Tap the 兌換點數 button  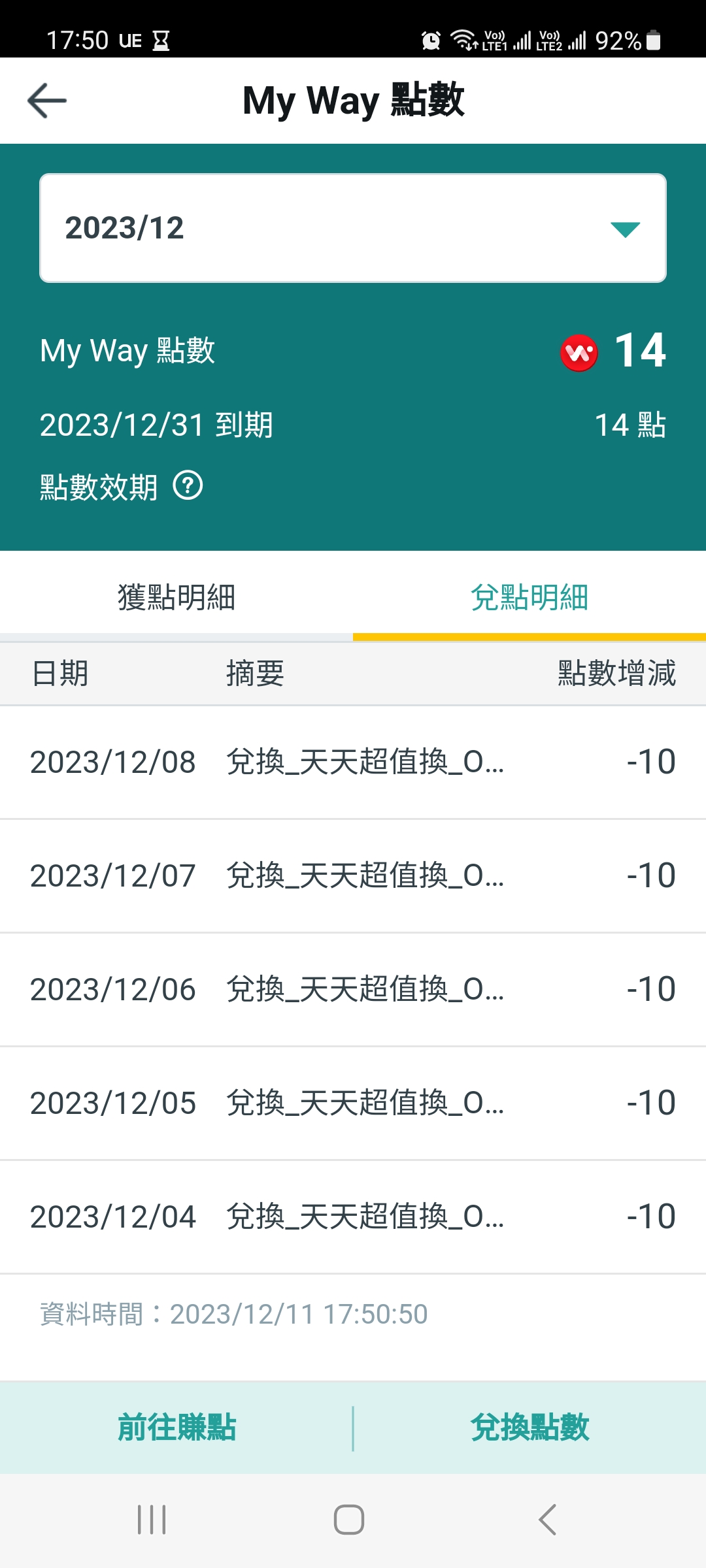click(x=530, y=1428)
